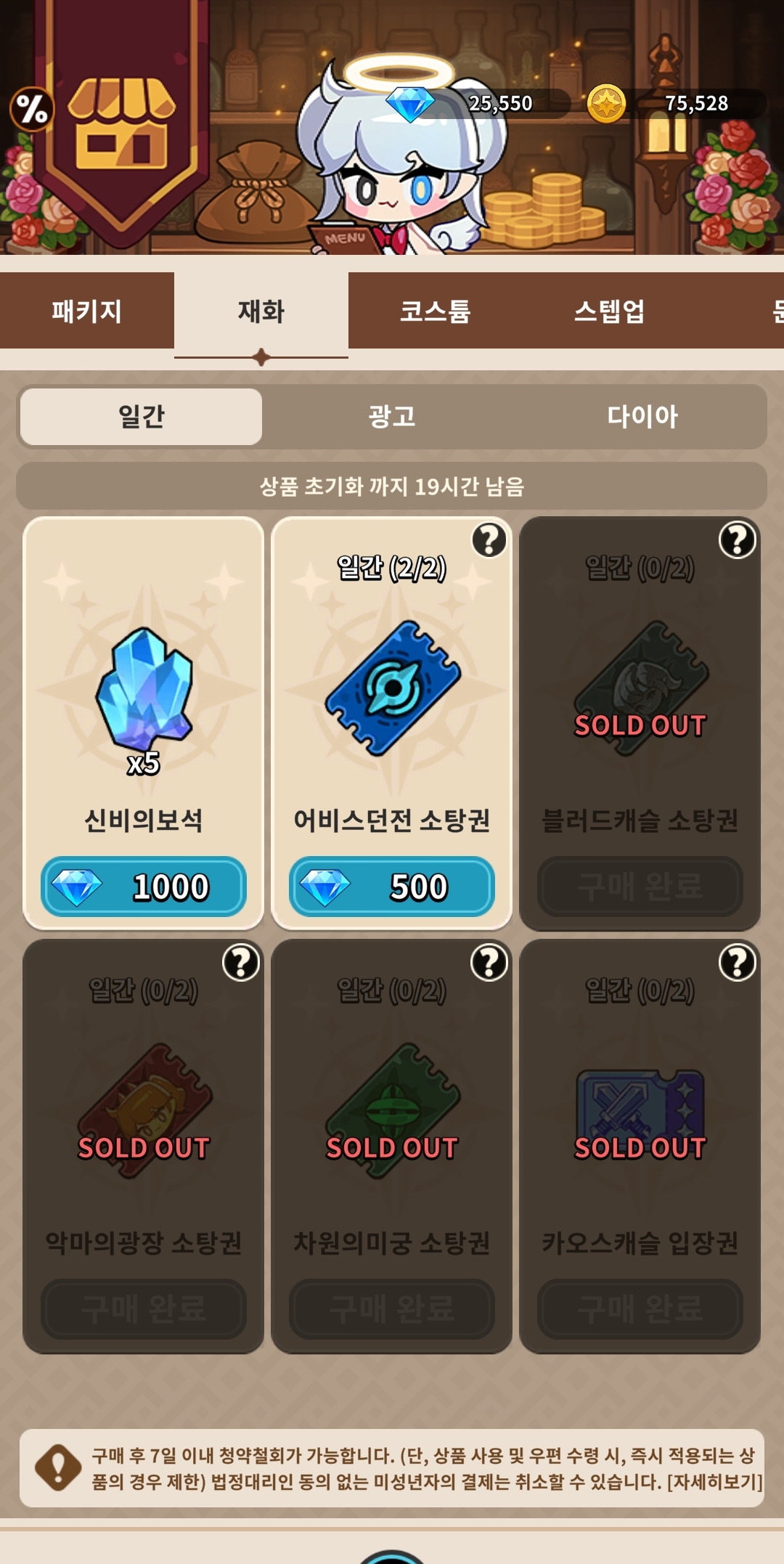
Task: Select the 광고 sub-tab
Action: pos(392,416)
